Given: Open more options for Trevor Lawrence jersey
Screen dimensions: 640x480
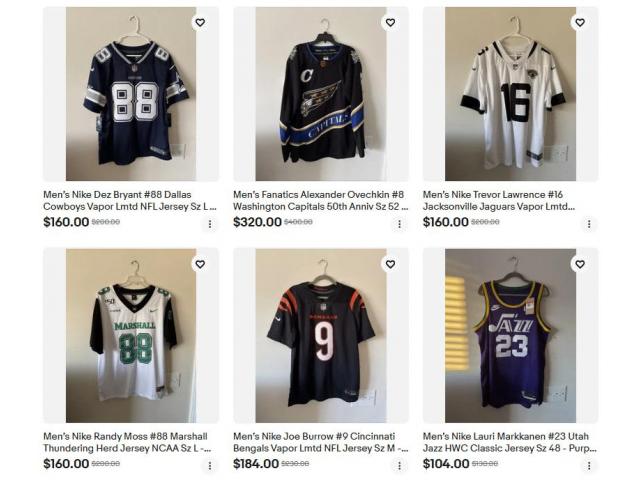Looking at the screenshot, I should 589,224.
